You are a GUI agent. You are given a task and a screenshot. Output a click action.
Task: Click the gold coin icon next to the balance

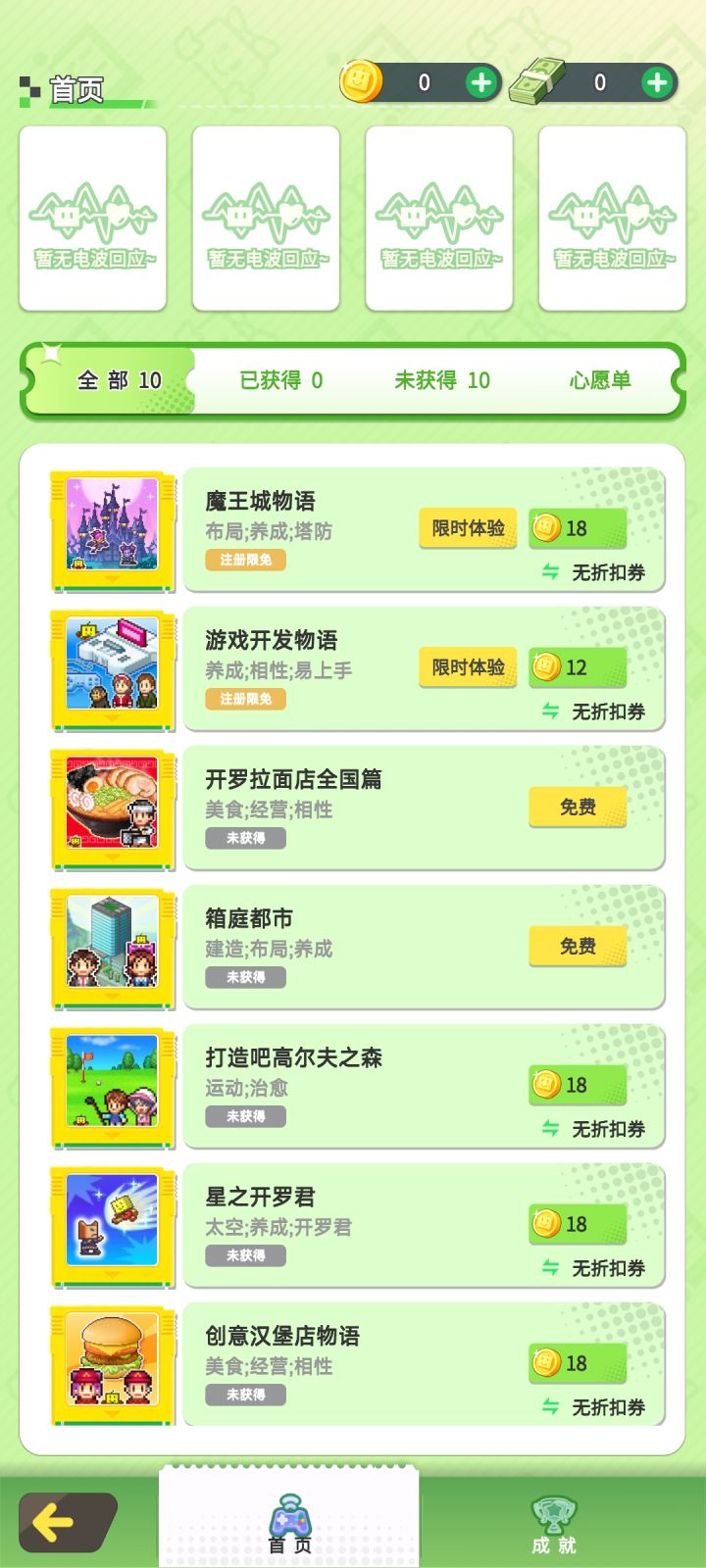tap(362, 82)
